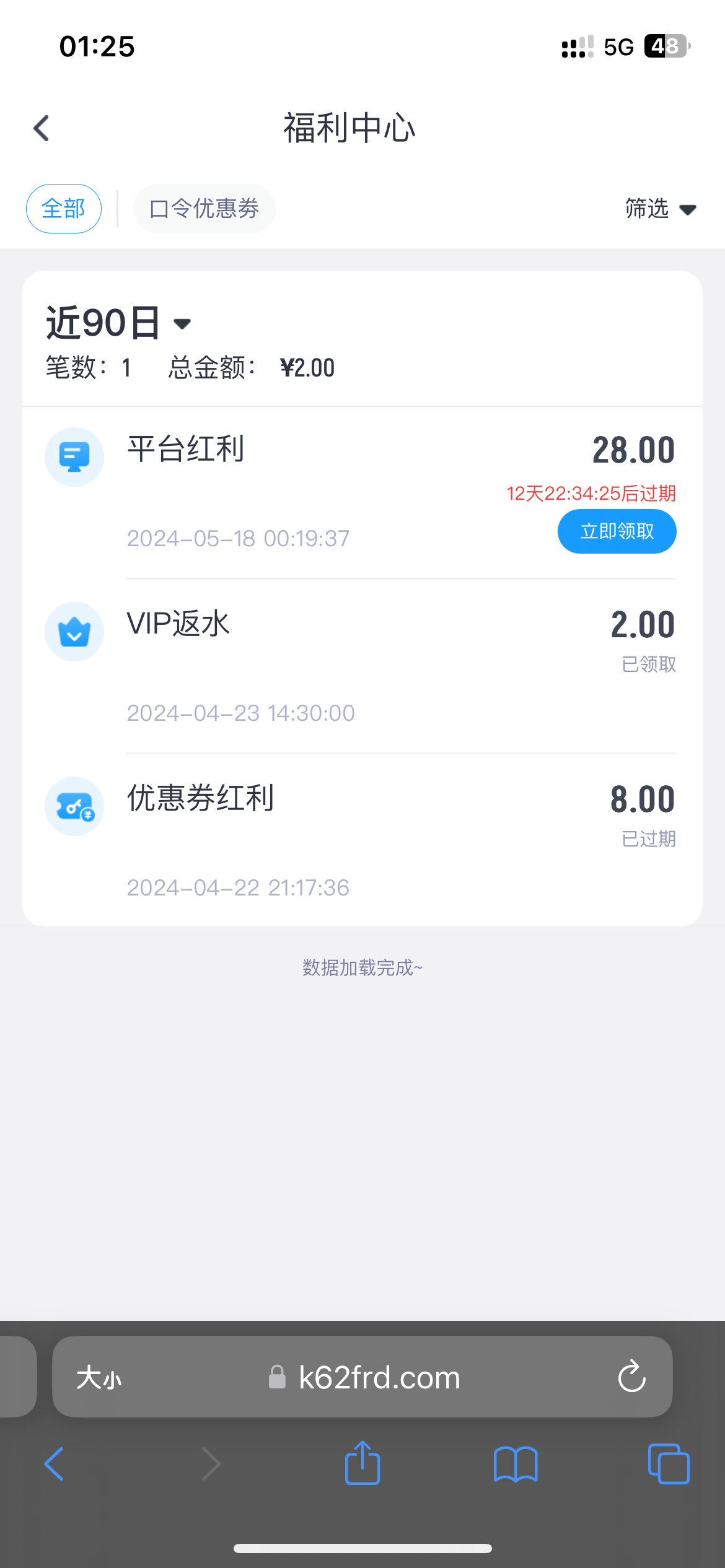Share this page via browser share icon
The height and width of the screenshot is (1568, 725).
click(362, 1463)
